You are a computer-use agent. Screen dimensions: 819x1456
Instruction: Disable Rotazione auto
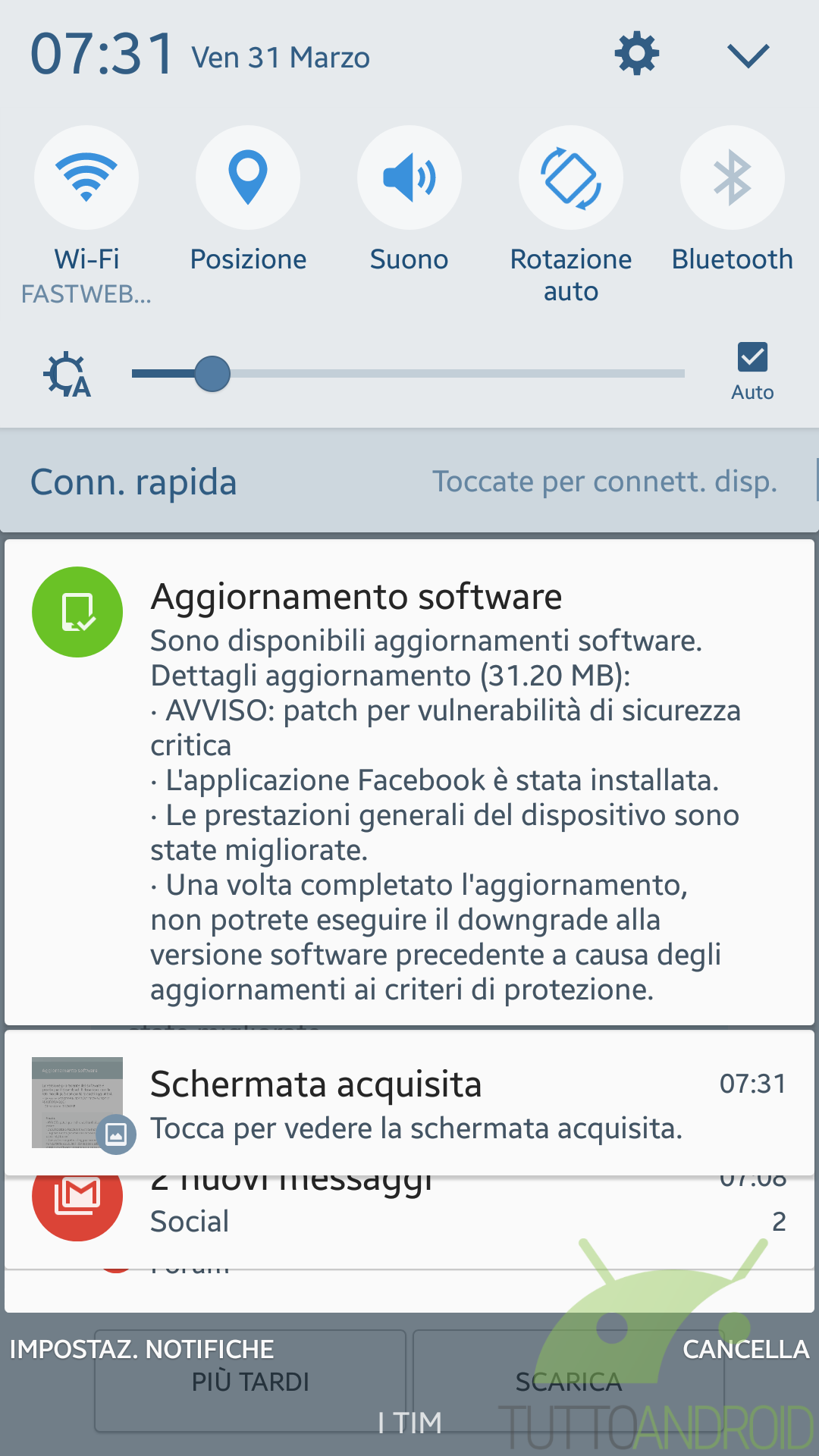[571, 177]
